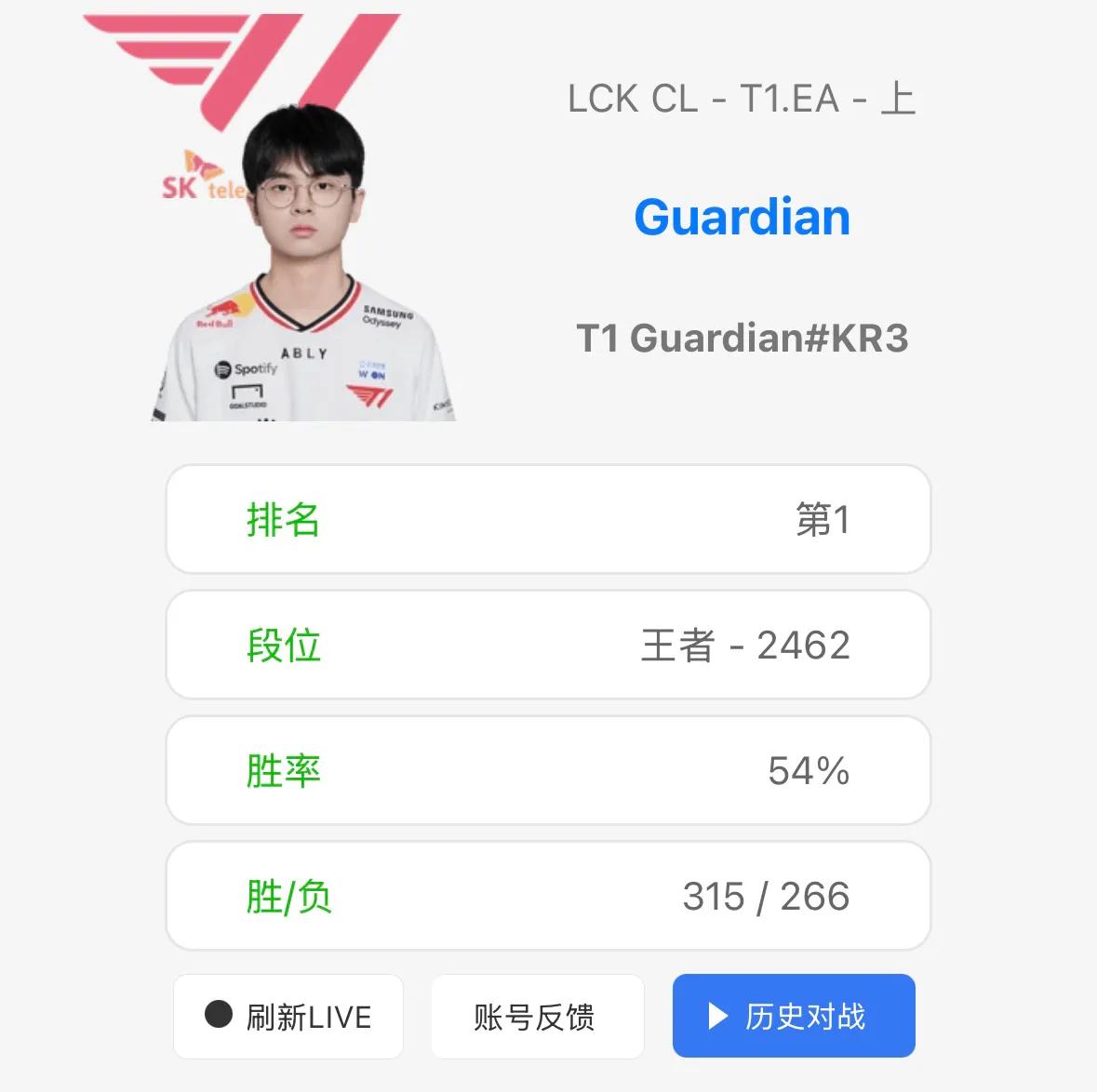Tap the 刷新LIVE refresh button

point(288,1016)
